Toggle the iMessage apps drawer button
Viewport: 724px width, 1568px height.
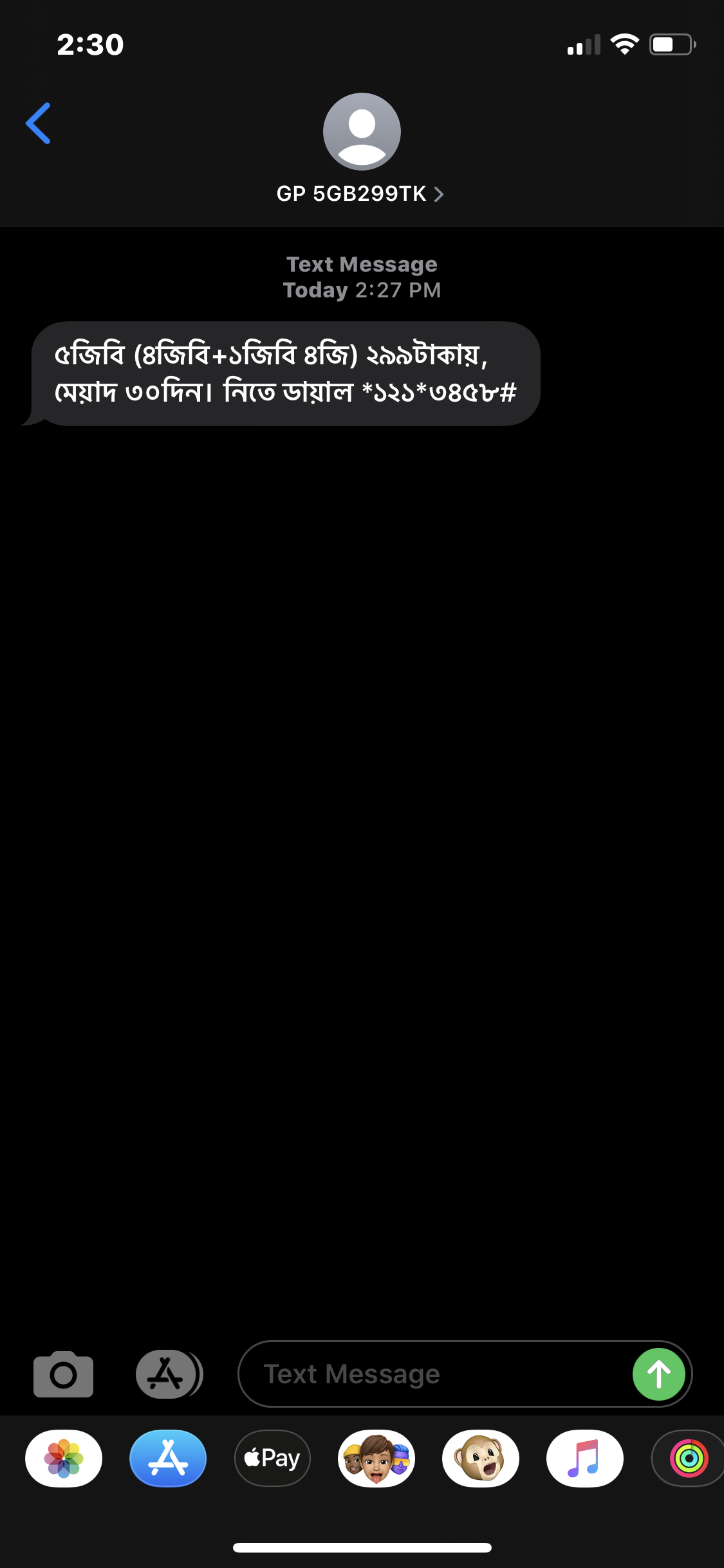coord(167,1374)
